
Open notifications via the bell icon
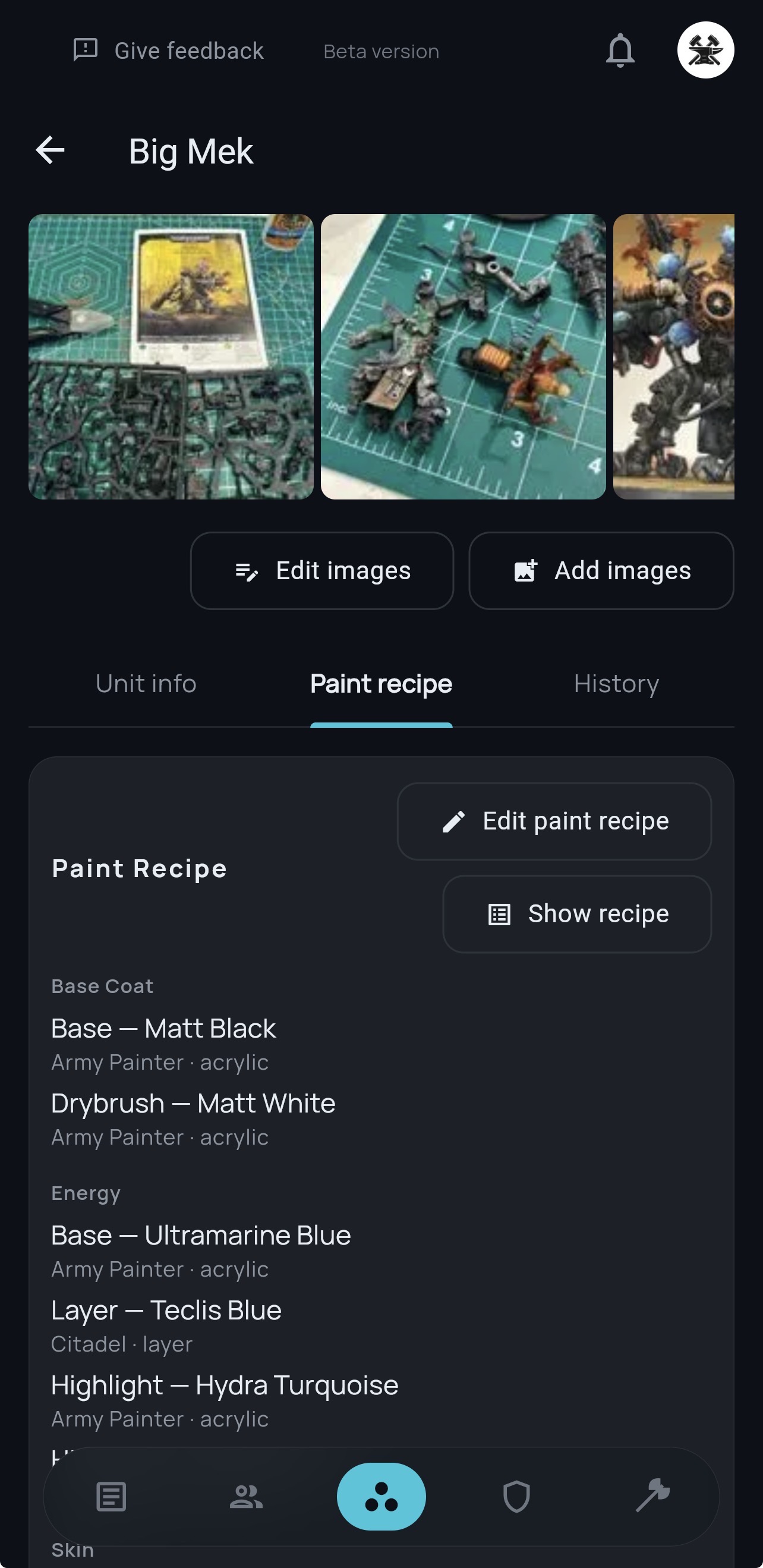pos(620,51)
